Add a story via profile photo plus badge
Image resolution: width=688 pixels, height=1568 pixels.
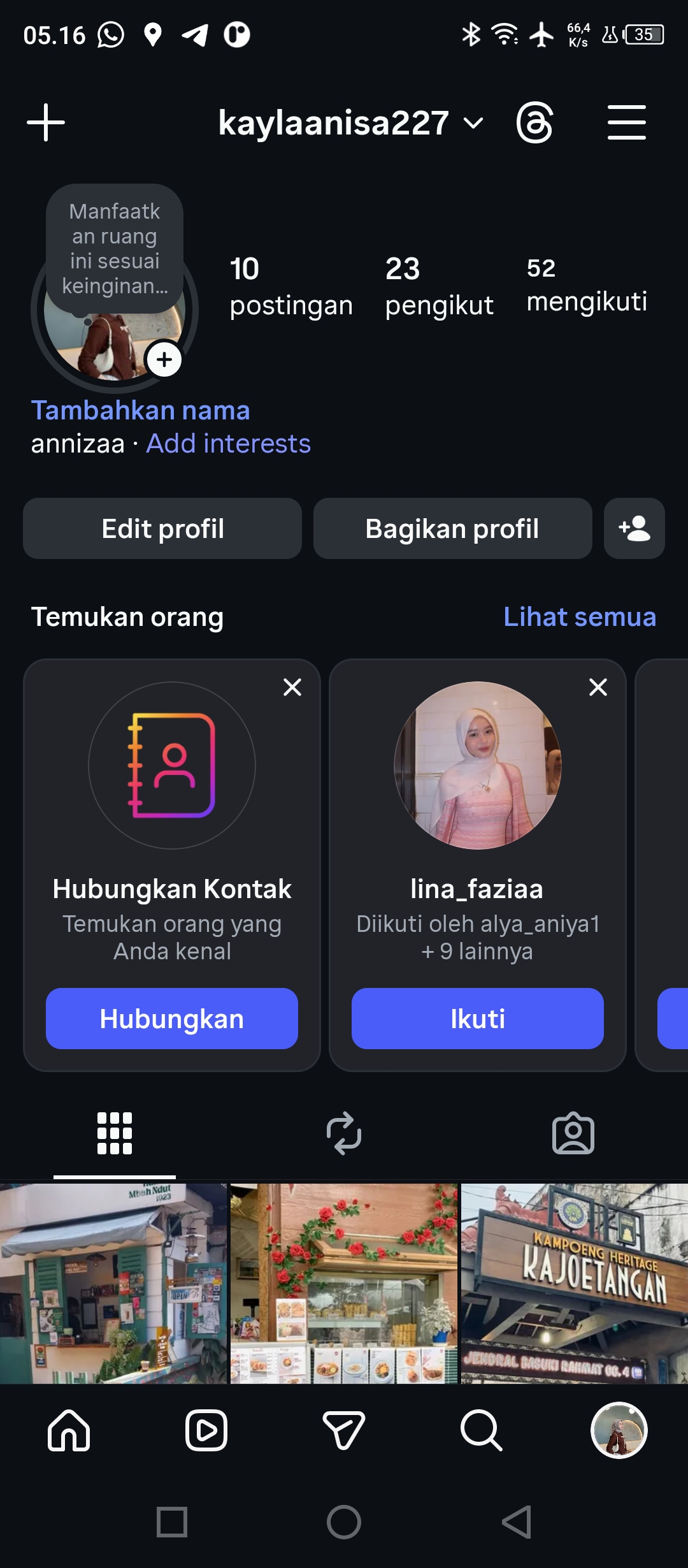(x=164, y=359)
